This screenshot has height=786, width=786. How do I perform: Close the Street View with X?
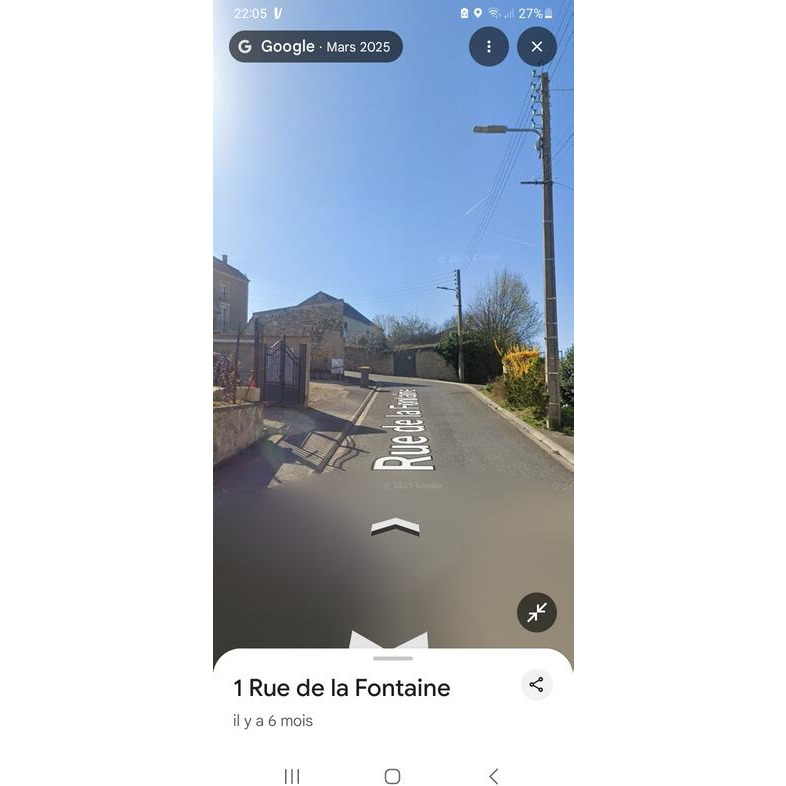tap(537, 46)
